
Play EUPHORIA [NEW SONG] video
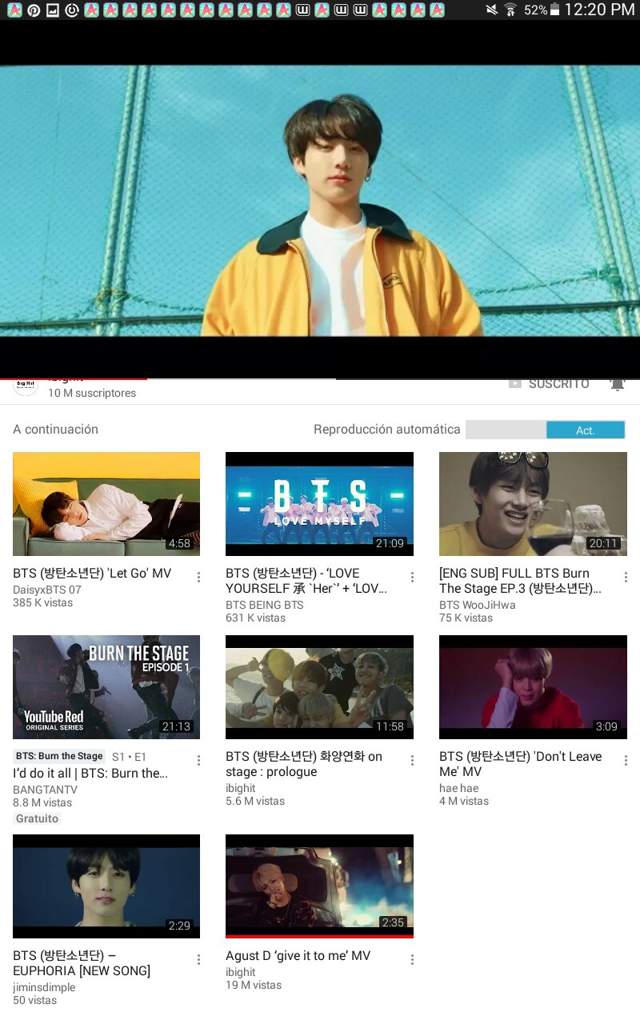[106, 886]
